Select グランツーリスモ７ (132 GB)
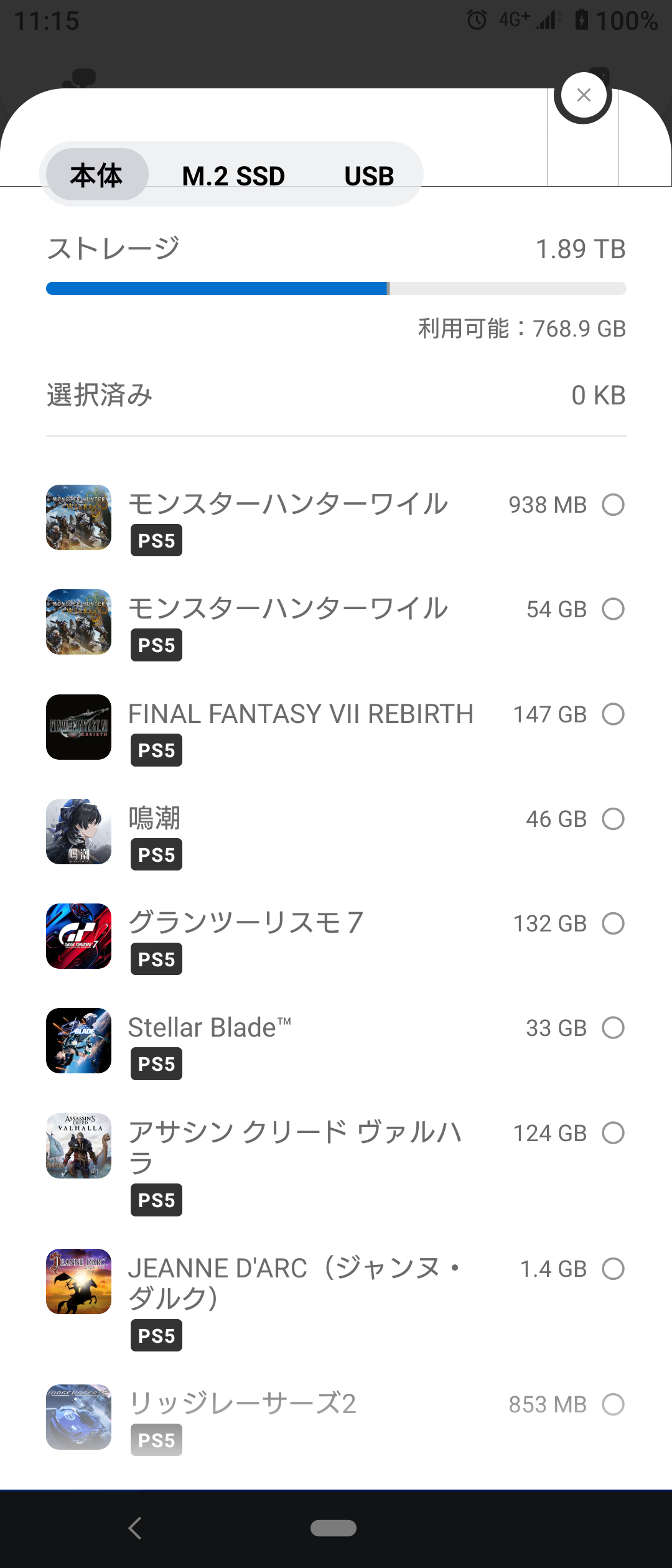The image size is (672, 1568). 613,923
